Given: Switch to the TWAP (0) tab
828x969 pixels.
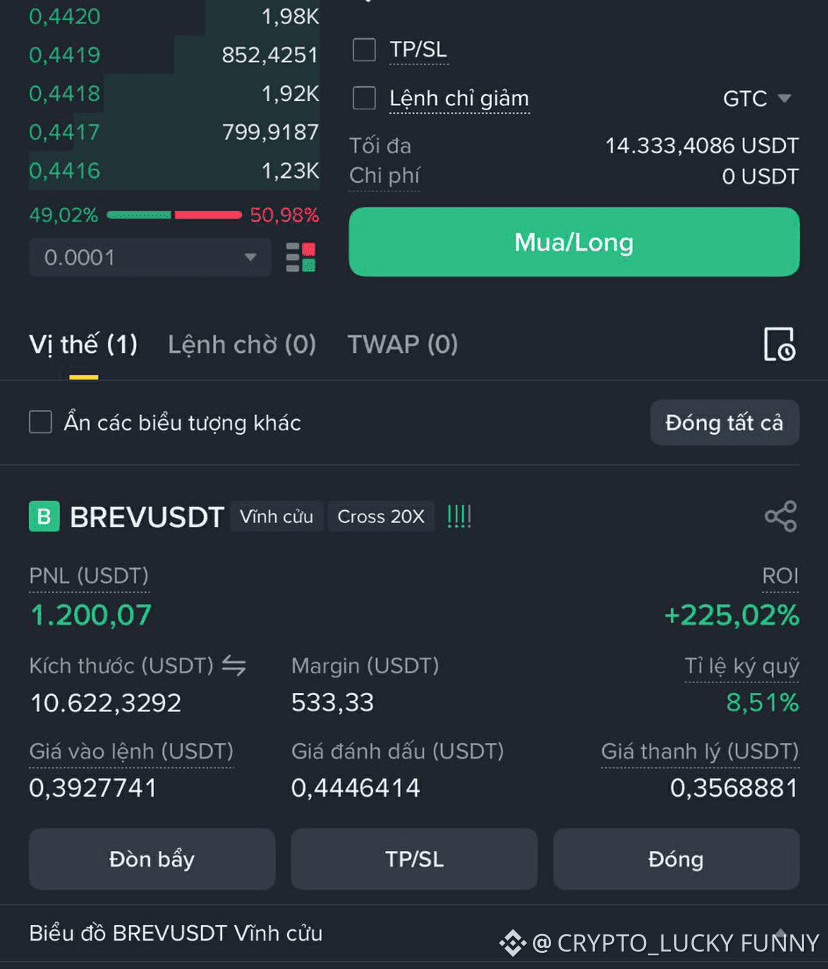Looking at the screenshot, I should tap(402, 345).
